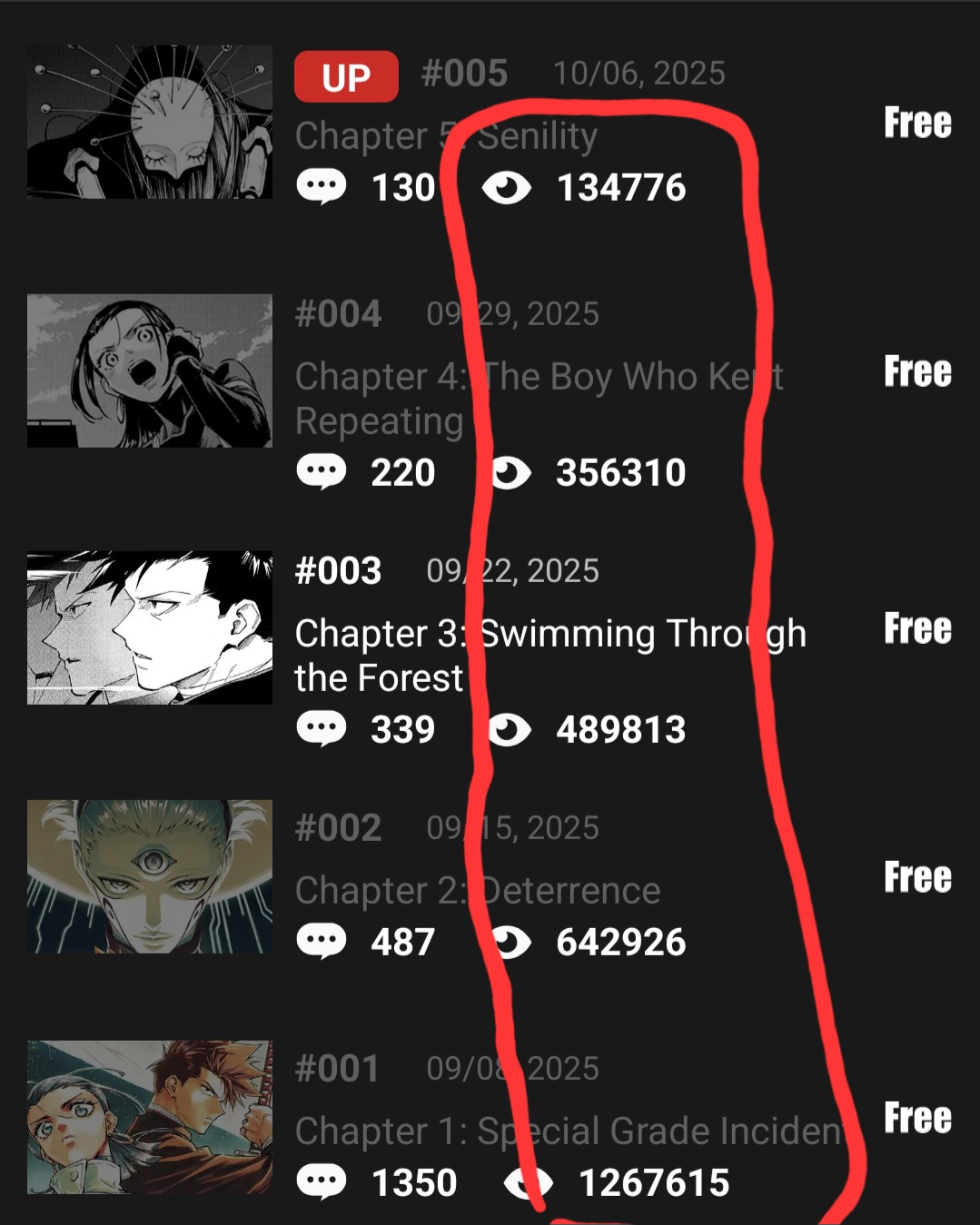Open Chapter 2: Deterrence
Viewport: 980px width, 1225px height.
[x=490, y=877]
